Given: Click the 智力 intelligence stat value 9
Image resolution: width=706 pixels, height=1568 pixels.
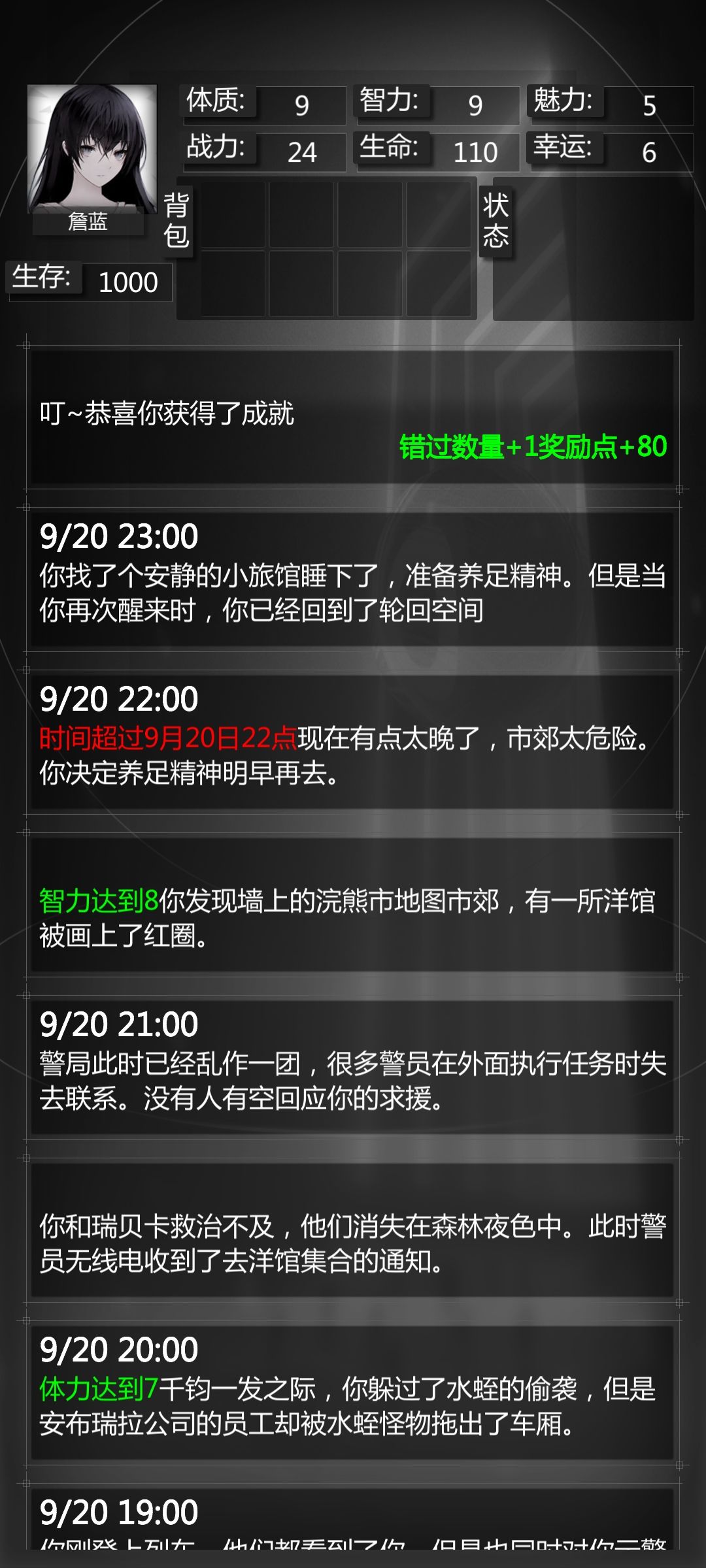Looking at the screenshot, I should (x=473, y=105).
